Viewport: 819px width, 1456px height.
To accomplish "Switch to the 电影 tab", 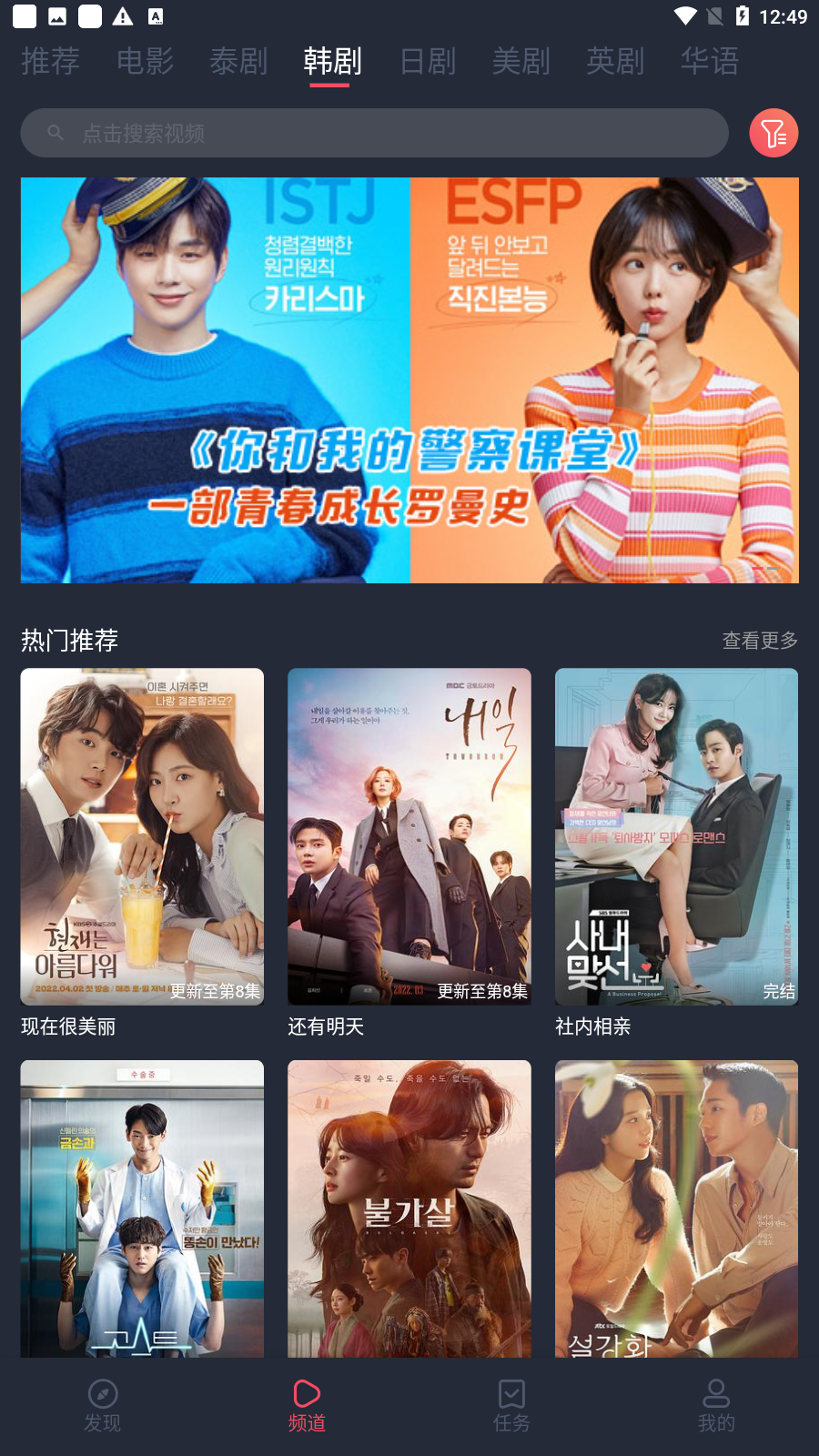I will [145, 61].
